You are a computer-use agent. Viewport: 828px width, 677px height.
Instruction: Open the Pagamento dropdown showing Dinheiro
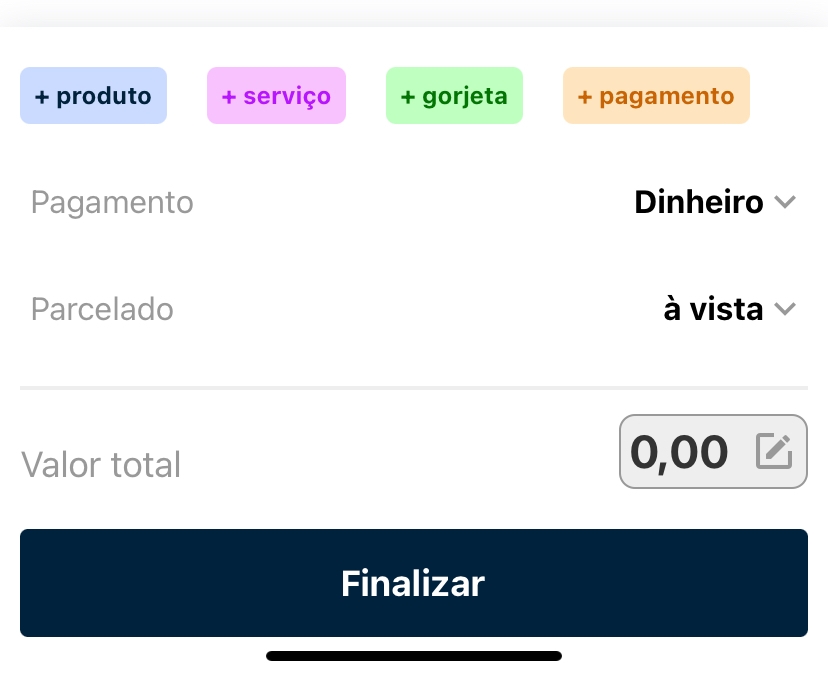[x=714, y=203]
